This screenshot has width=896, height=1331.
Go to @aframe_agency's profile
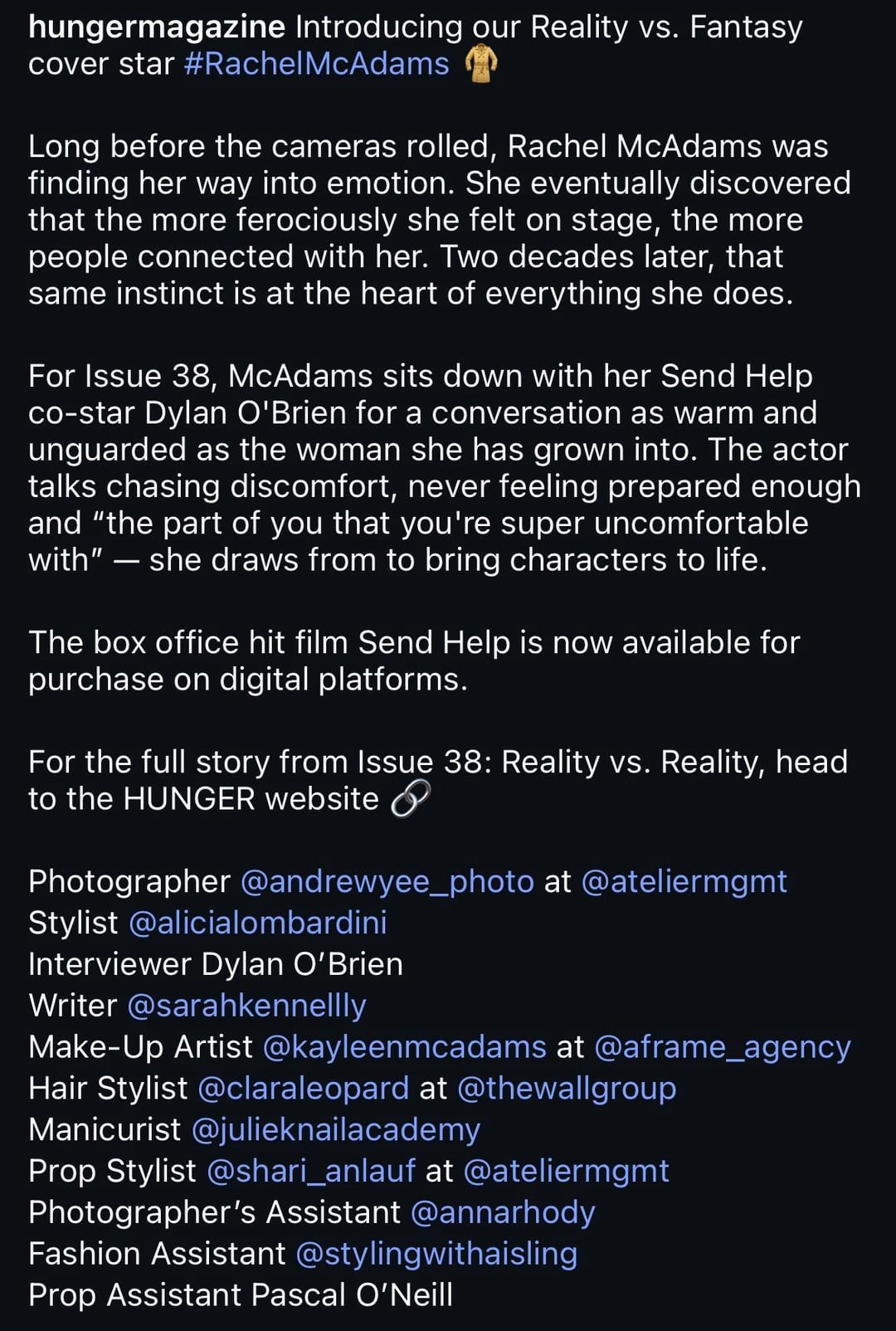tap(722, 1047)
